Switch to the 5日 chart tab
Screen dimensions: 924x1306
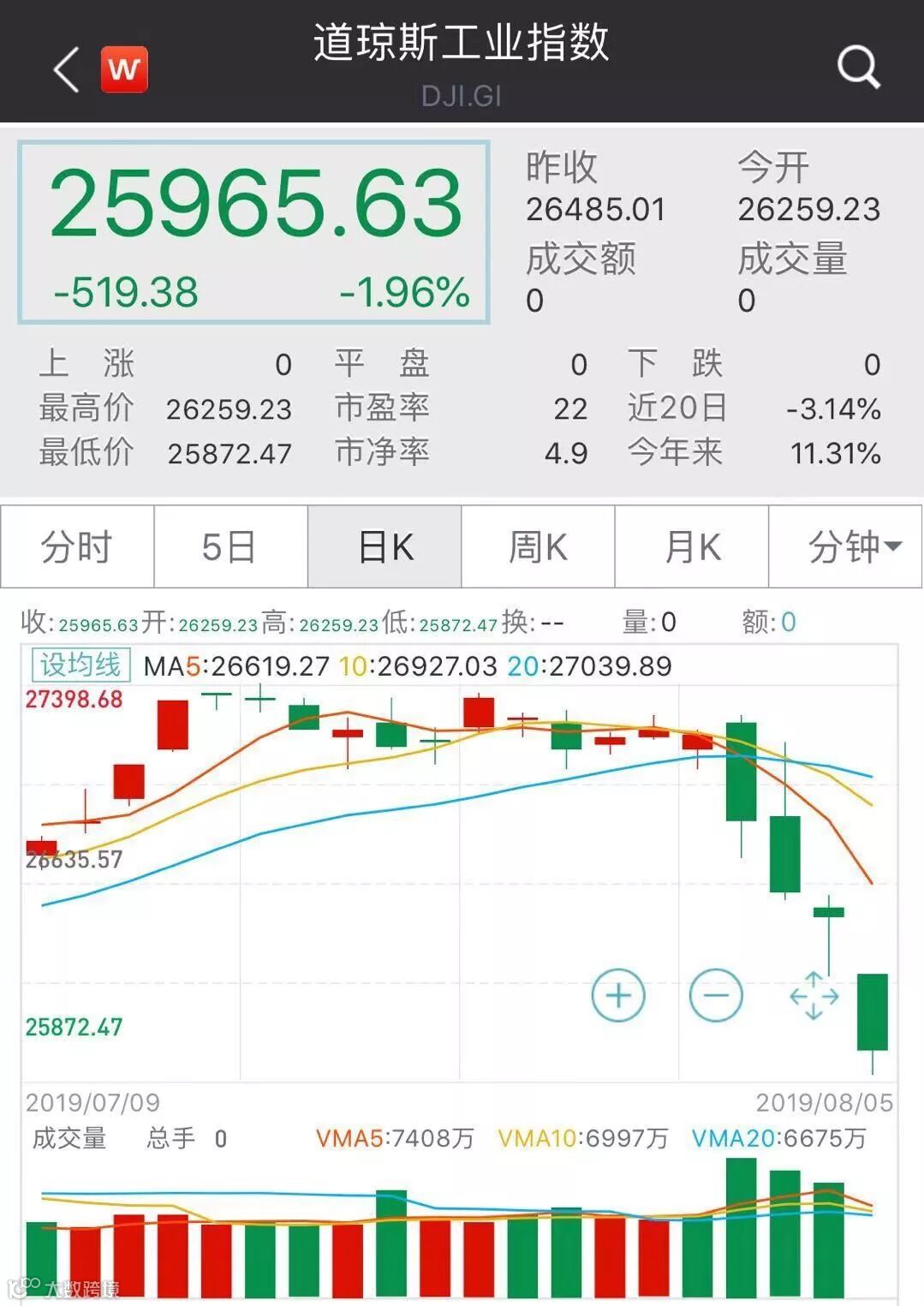230,547
